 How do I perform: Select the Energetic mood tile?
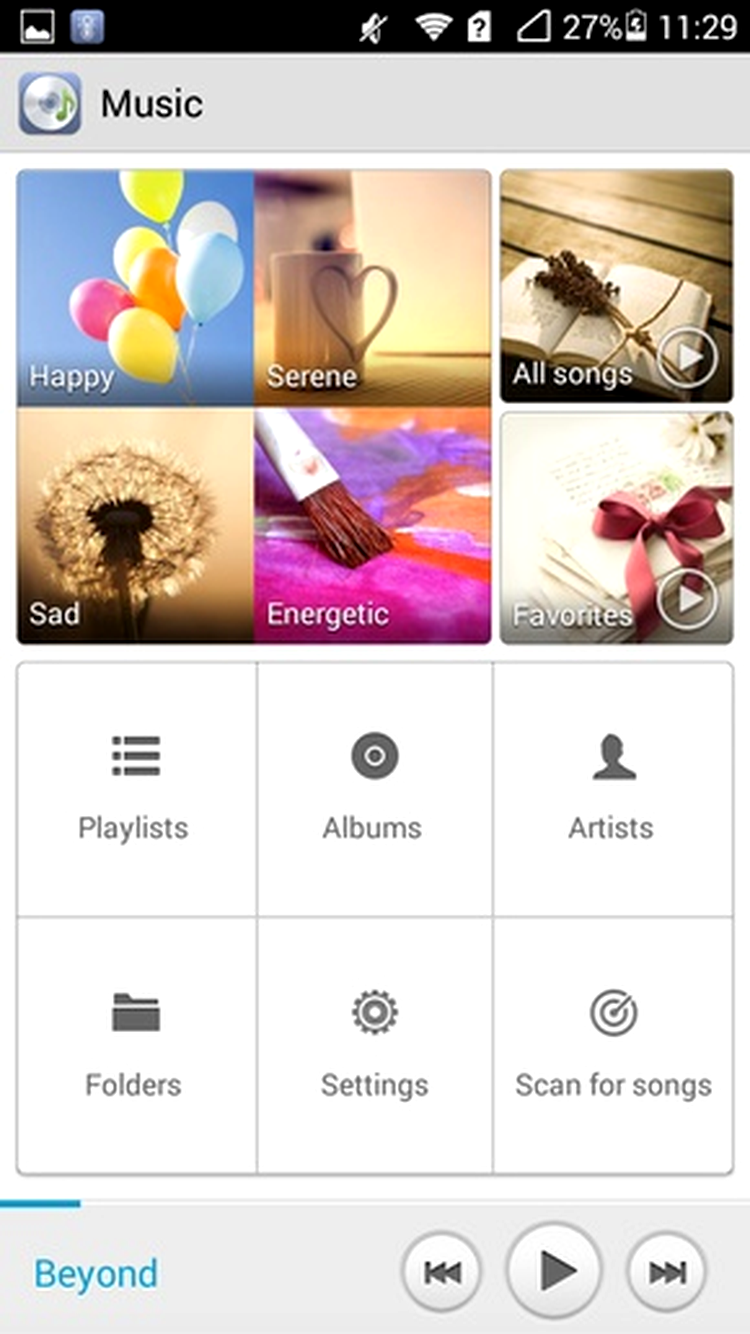[x=372, y=525]
